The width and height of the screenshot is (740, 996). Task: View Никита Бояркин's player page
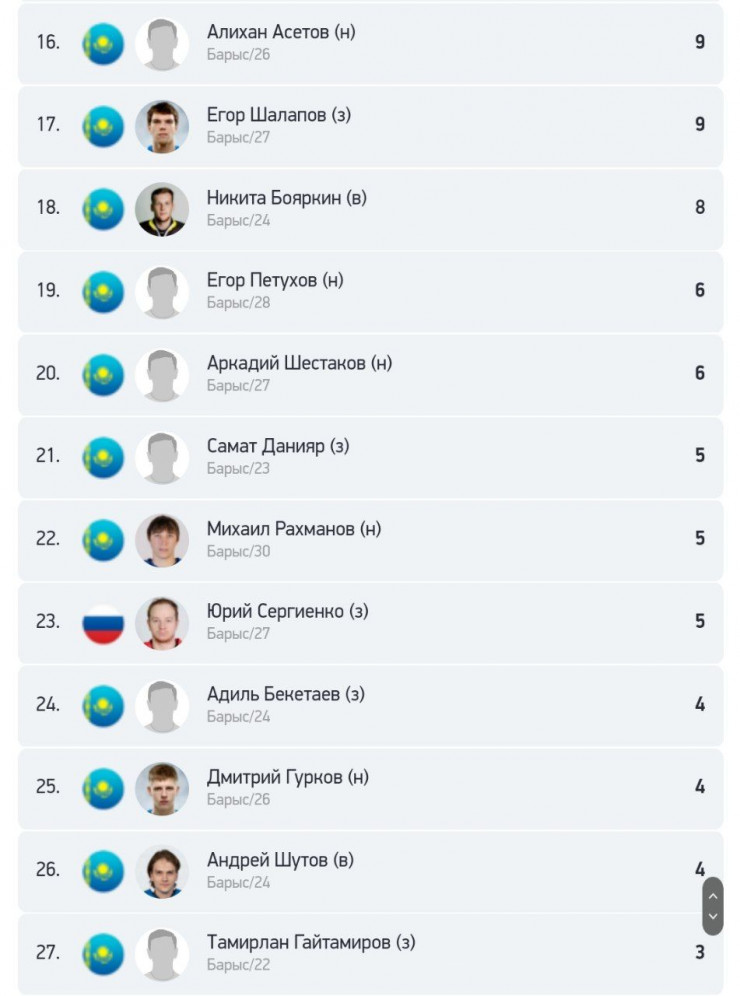(x=286, y=199)
